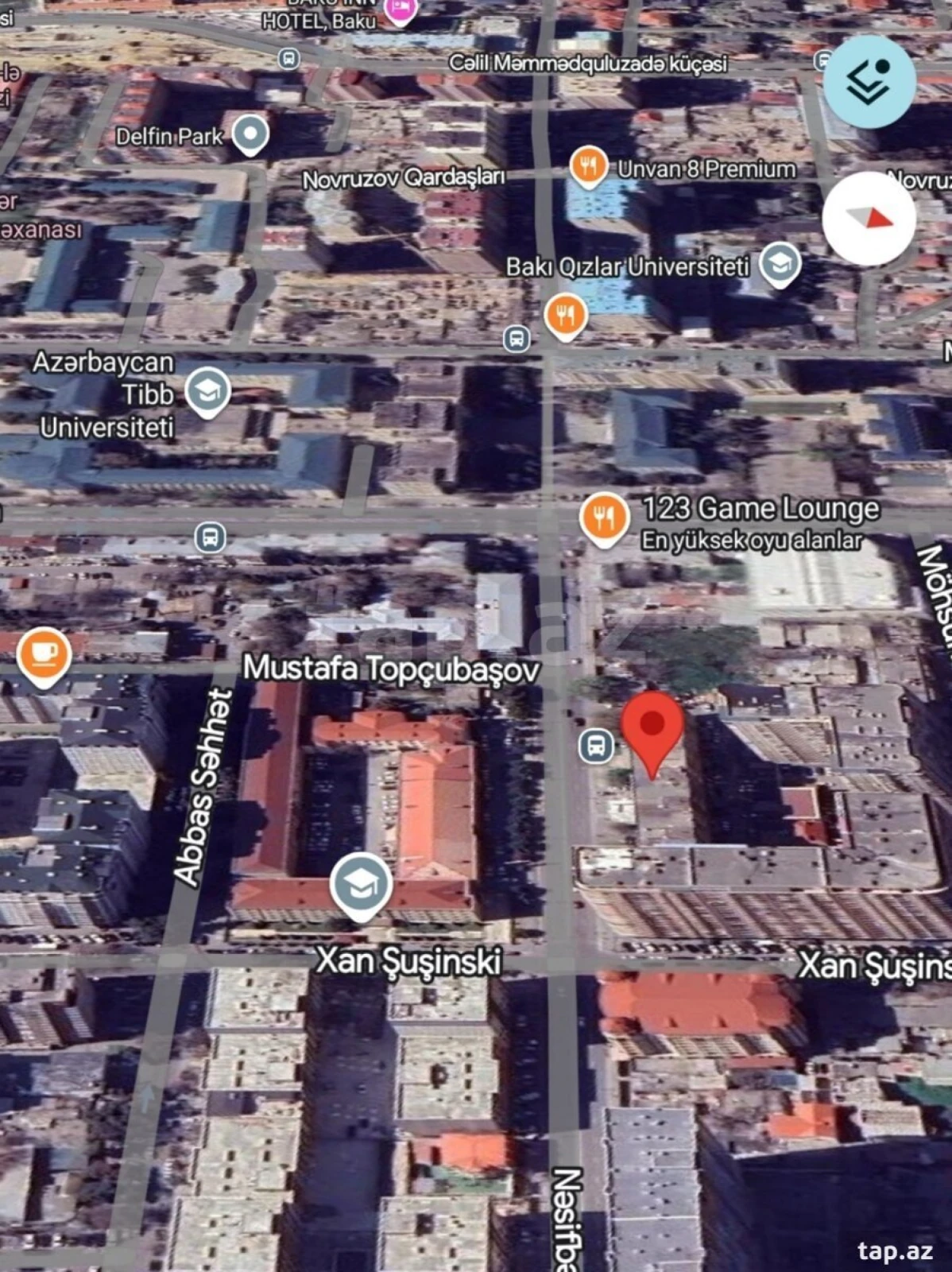This screenshot has width=952, height=1272.
Task: Select the bus stop icon beside the red pin
Action: 597,746
